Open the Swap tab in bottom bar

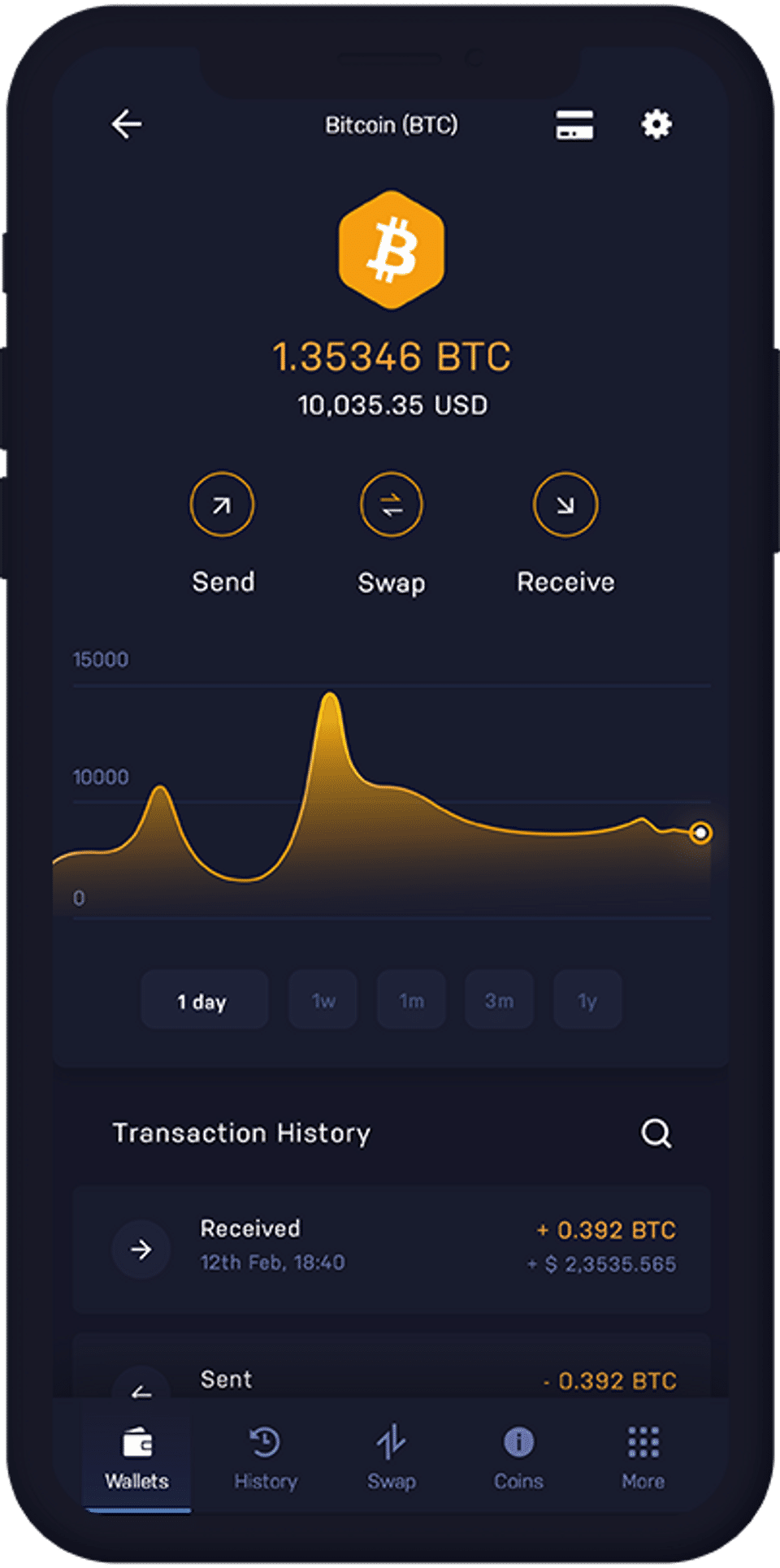click(x=392, y=1458)
